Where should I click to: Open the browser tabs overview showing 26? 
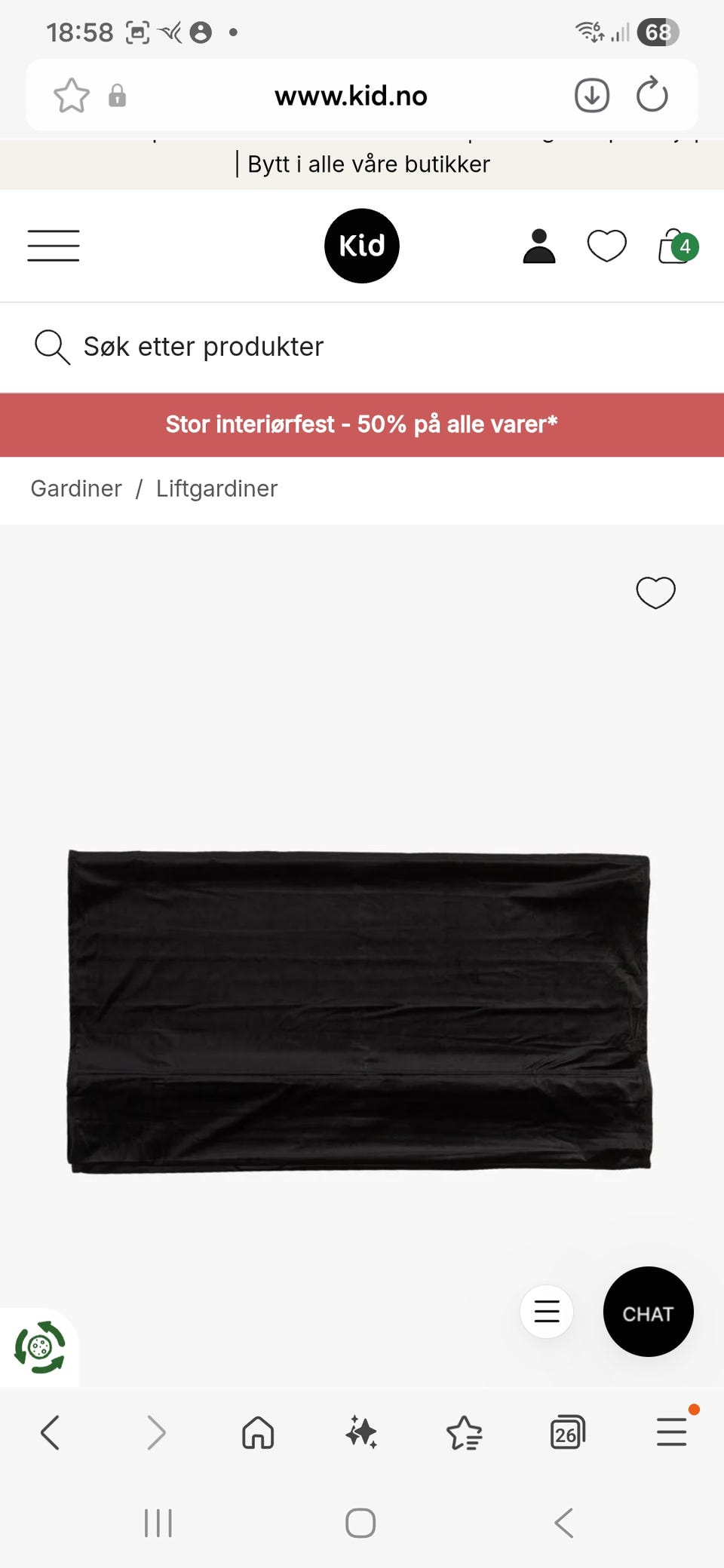pos(568,1432)
